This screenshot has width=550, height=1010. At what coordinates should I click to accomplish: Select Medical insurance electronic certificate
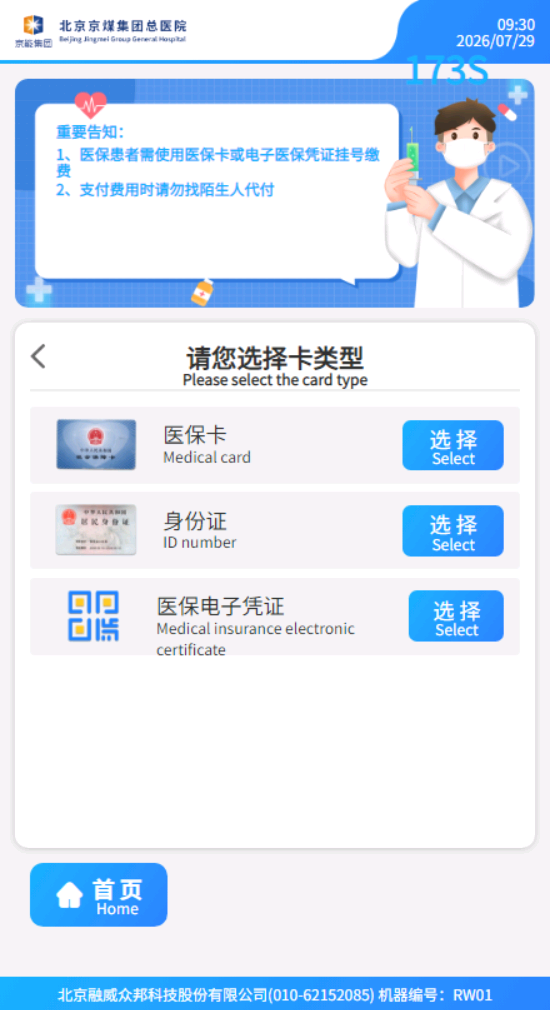pos(456,616)
